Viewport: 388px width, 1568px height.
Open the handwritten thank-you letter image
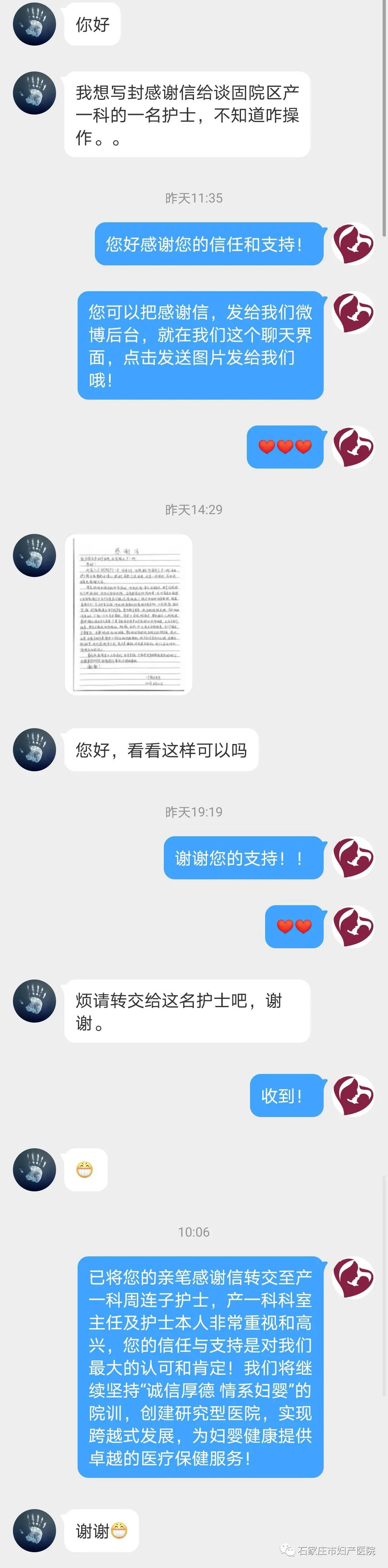click(129, 614)
